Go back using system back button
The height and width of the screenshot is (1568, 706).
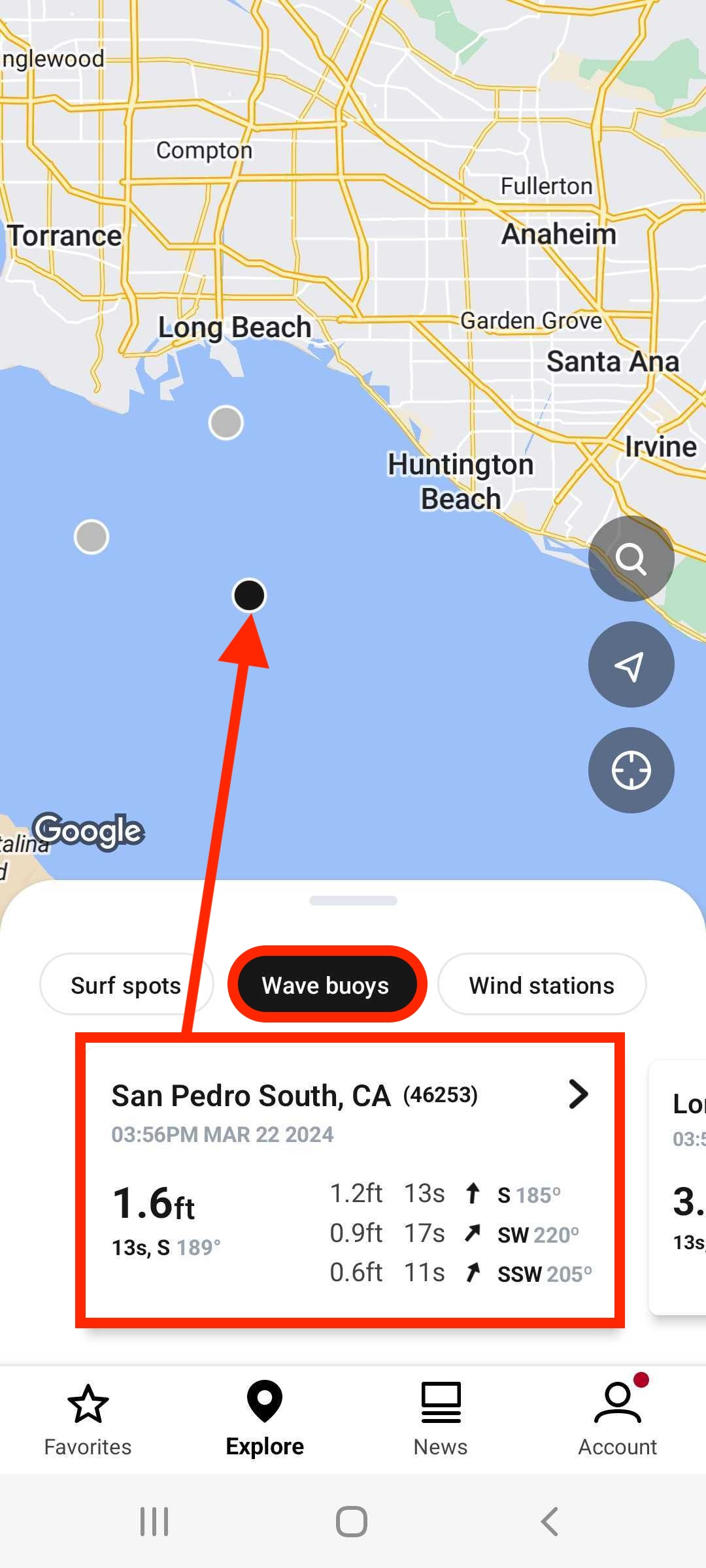[550, 1522]
